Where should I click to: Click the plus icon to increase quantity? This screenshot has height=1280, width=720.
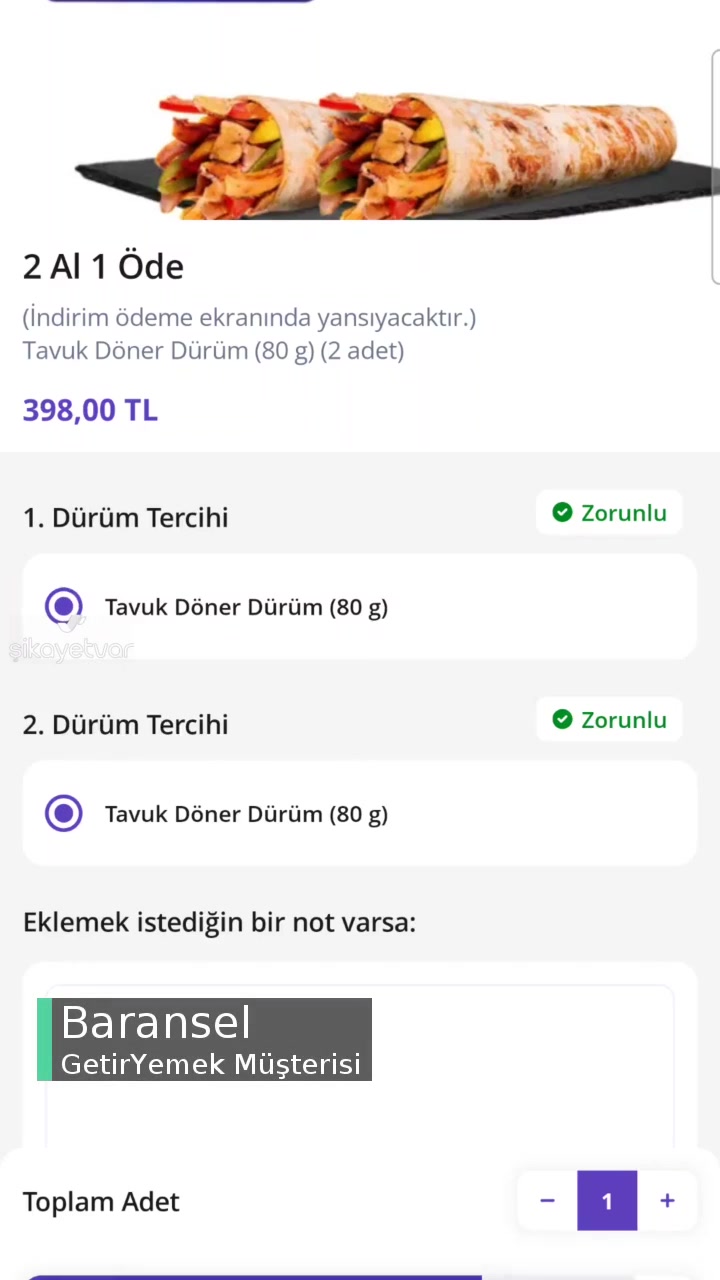tap(667, 1200)
